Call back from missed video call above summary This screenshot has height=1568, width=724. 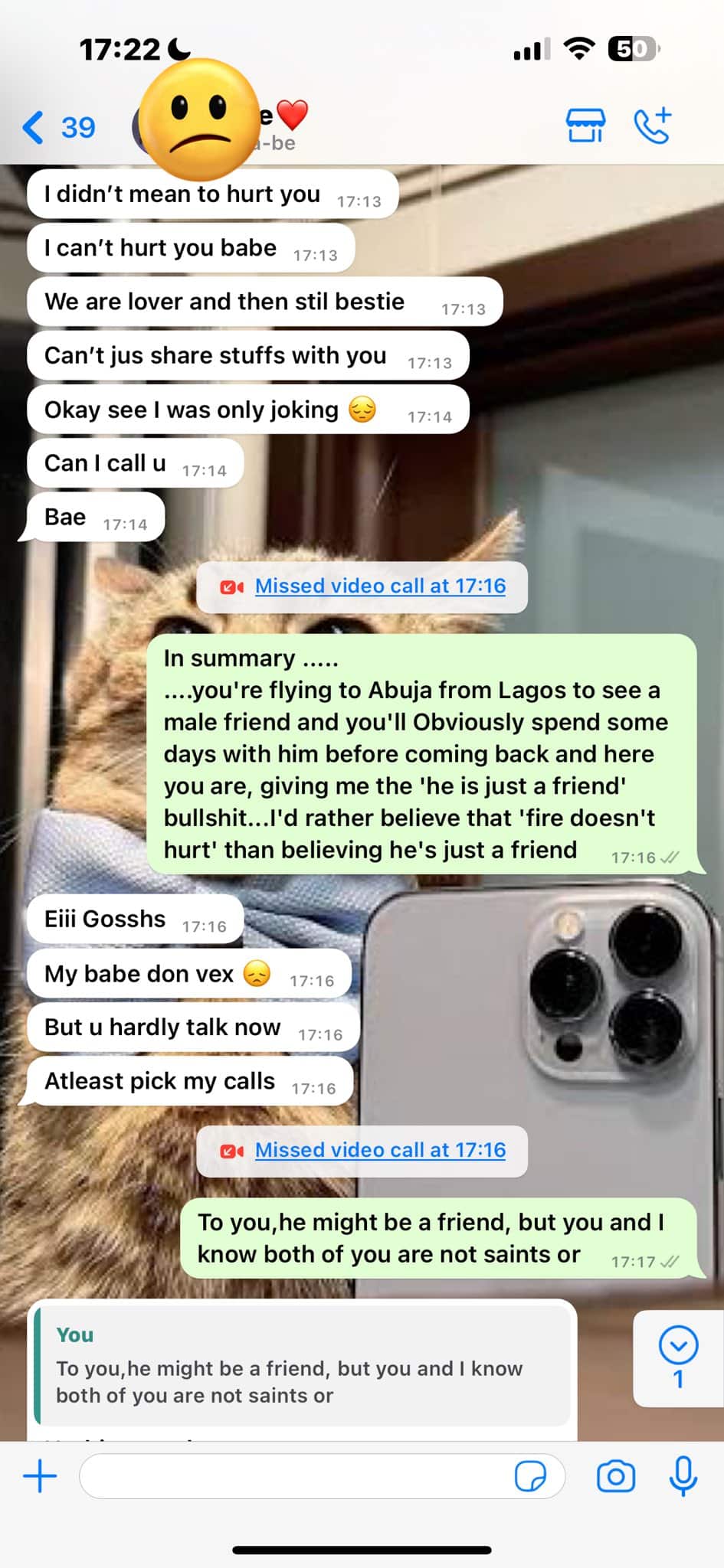point(380,586)
